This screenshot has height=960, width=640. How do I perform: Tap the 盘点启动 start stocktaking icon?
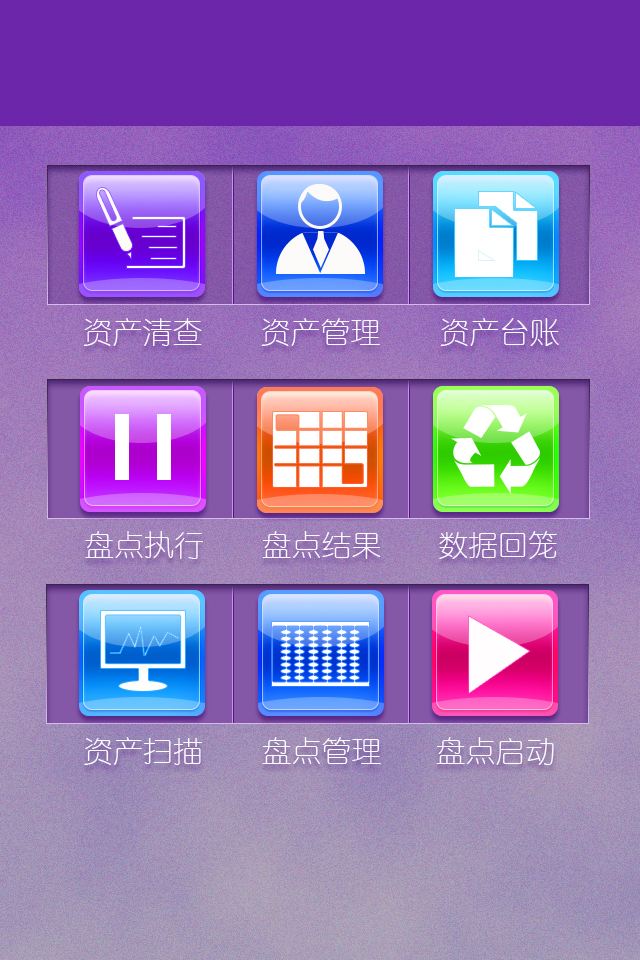pos(496,653)
